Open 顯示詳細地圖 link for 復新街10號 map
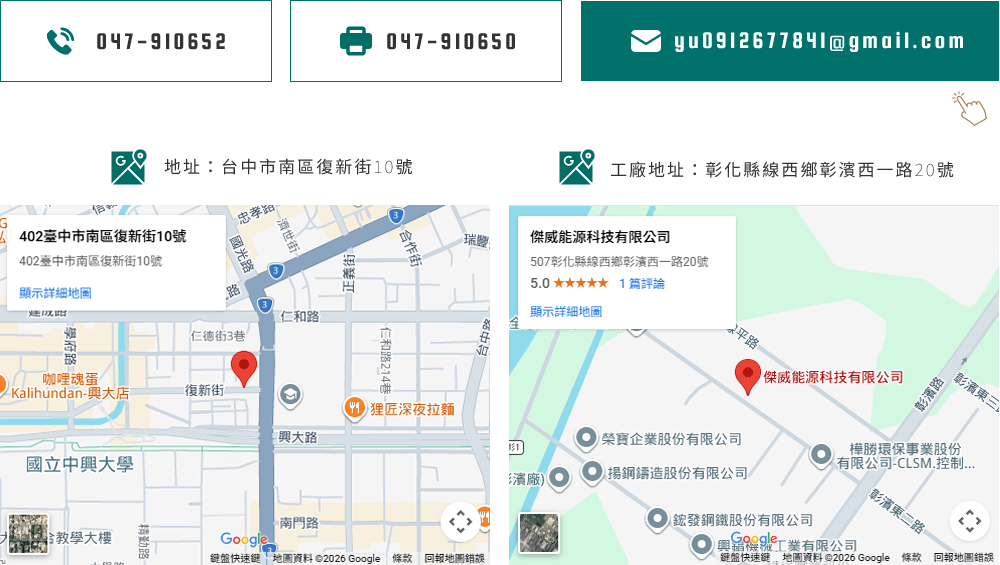 55,293
